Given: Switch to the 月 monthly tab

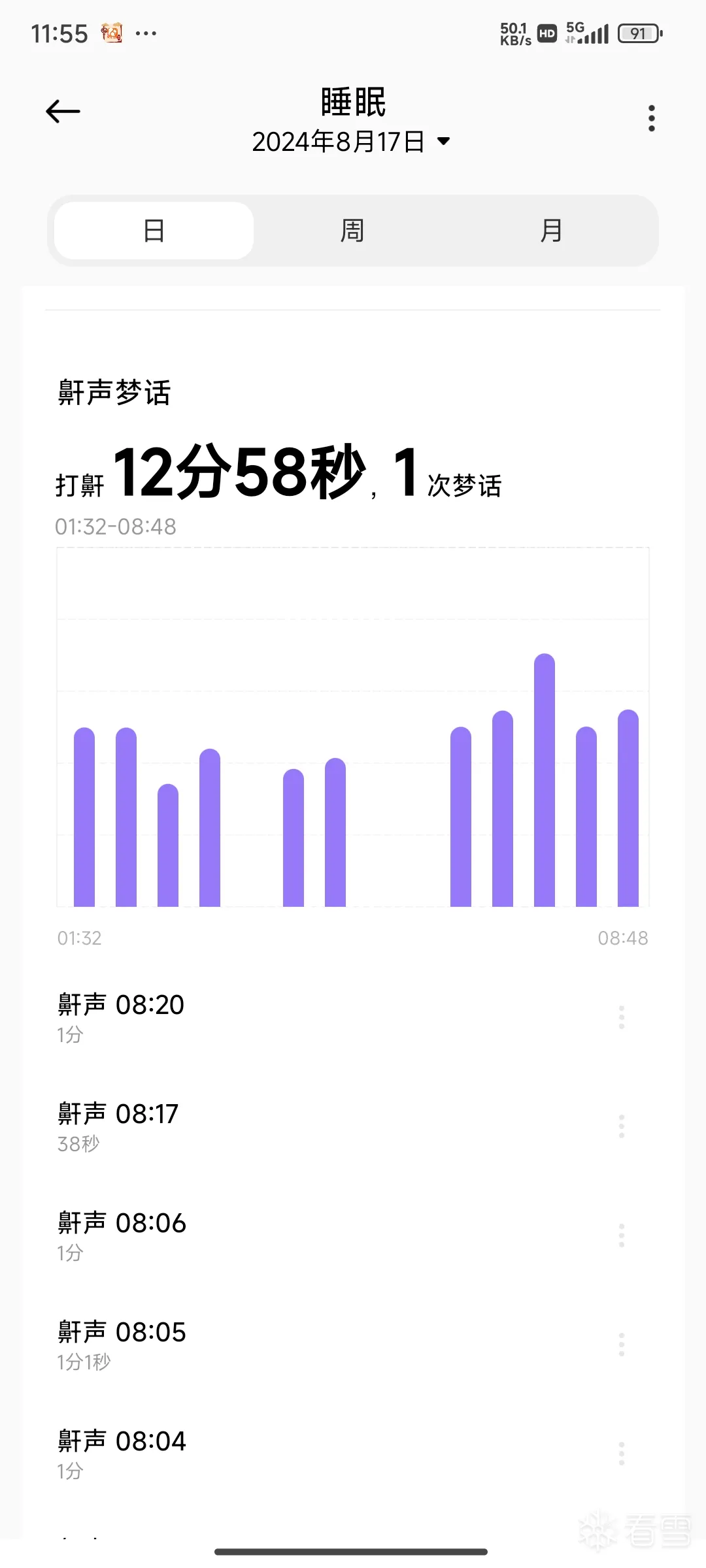Looking at the screenshot, I should coord(551,231).
